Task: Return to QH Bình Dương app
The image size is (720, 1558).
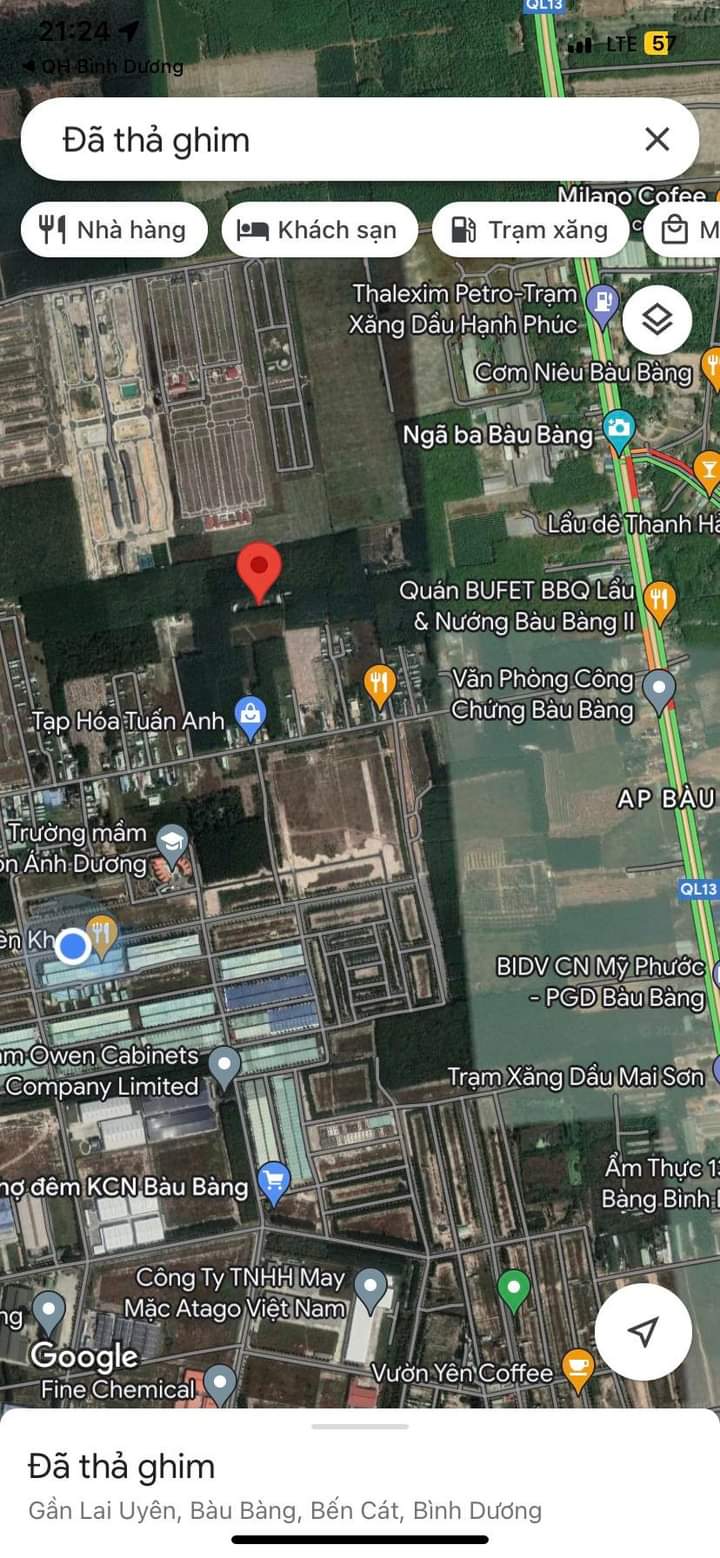Action: coord(100,67)
